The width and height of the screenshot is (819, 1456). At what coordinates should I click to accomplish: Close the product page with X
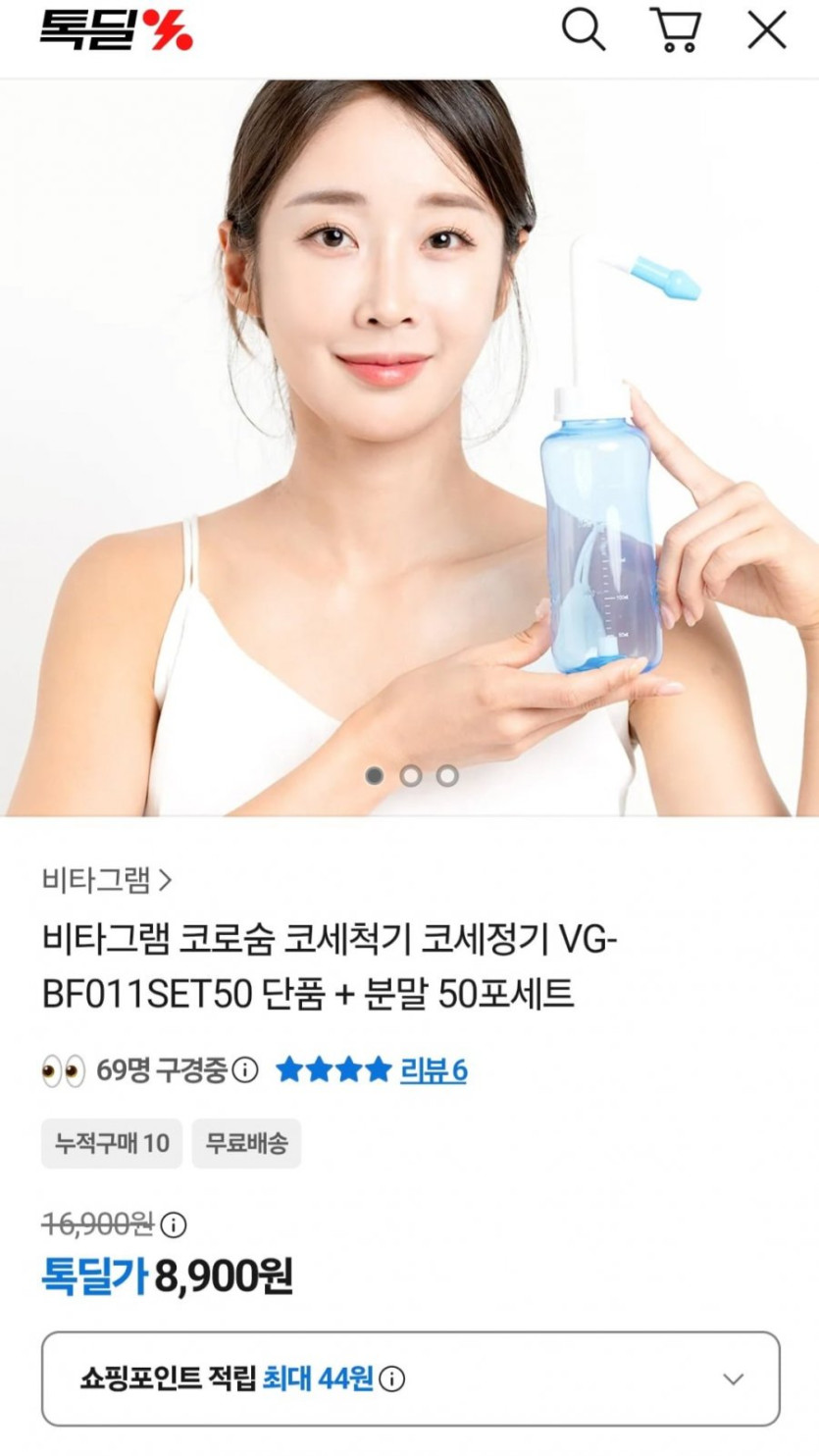767,29
